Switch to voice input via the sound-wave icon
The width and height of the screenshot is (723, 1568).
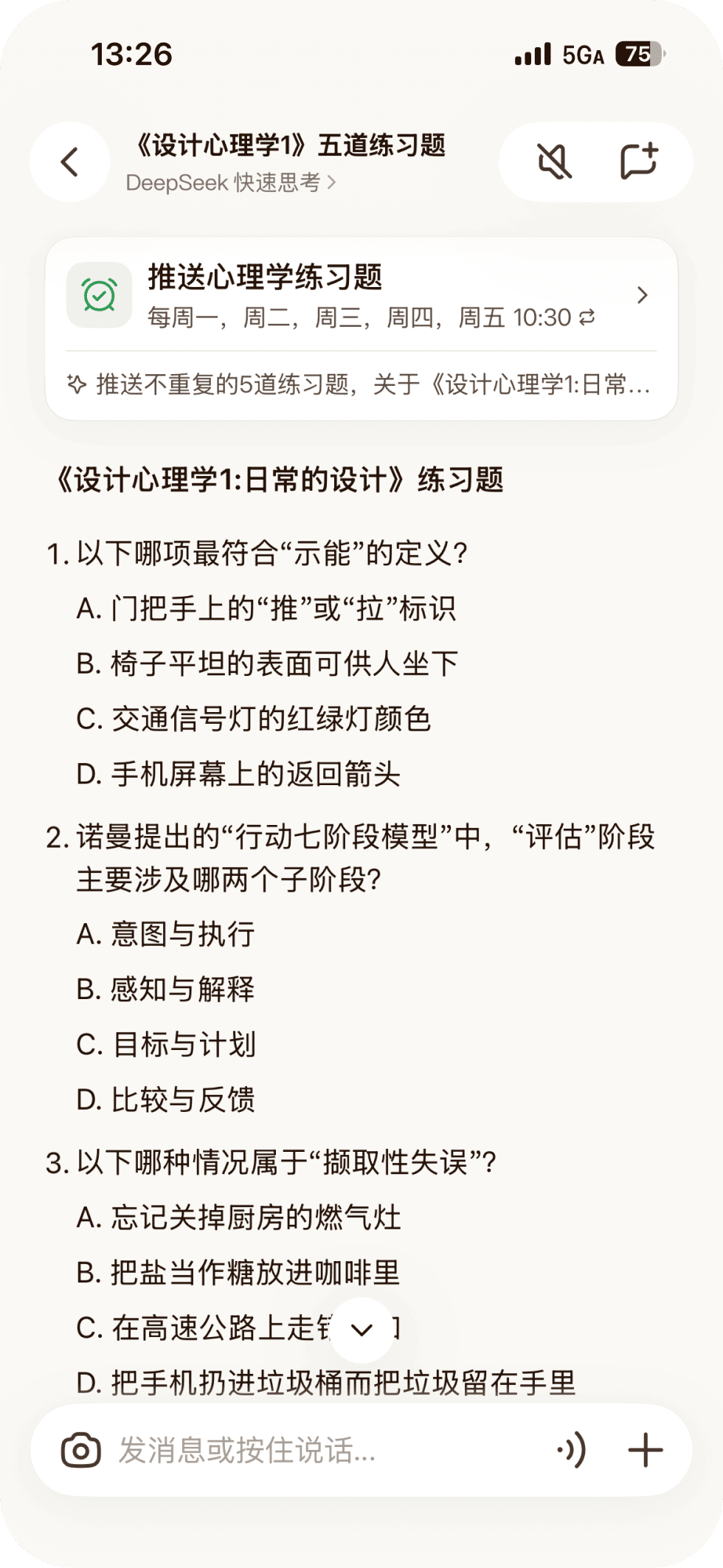(x=572, y=1450)
